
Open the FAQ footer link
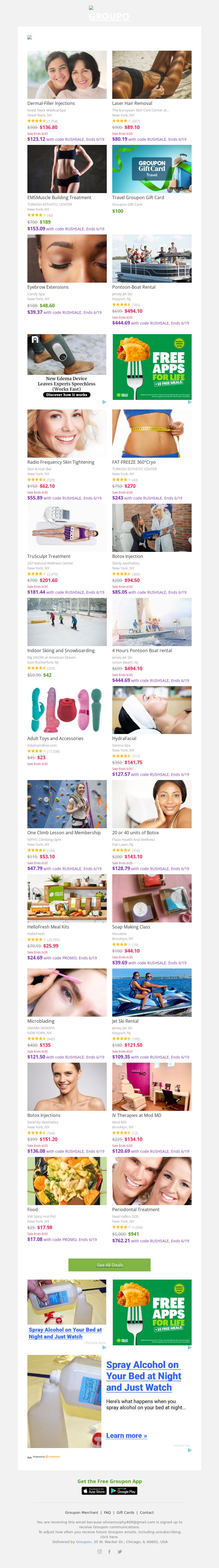pyautogui.click(x=107, y=1512)
